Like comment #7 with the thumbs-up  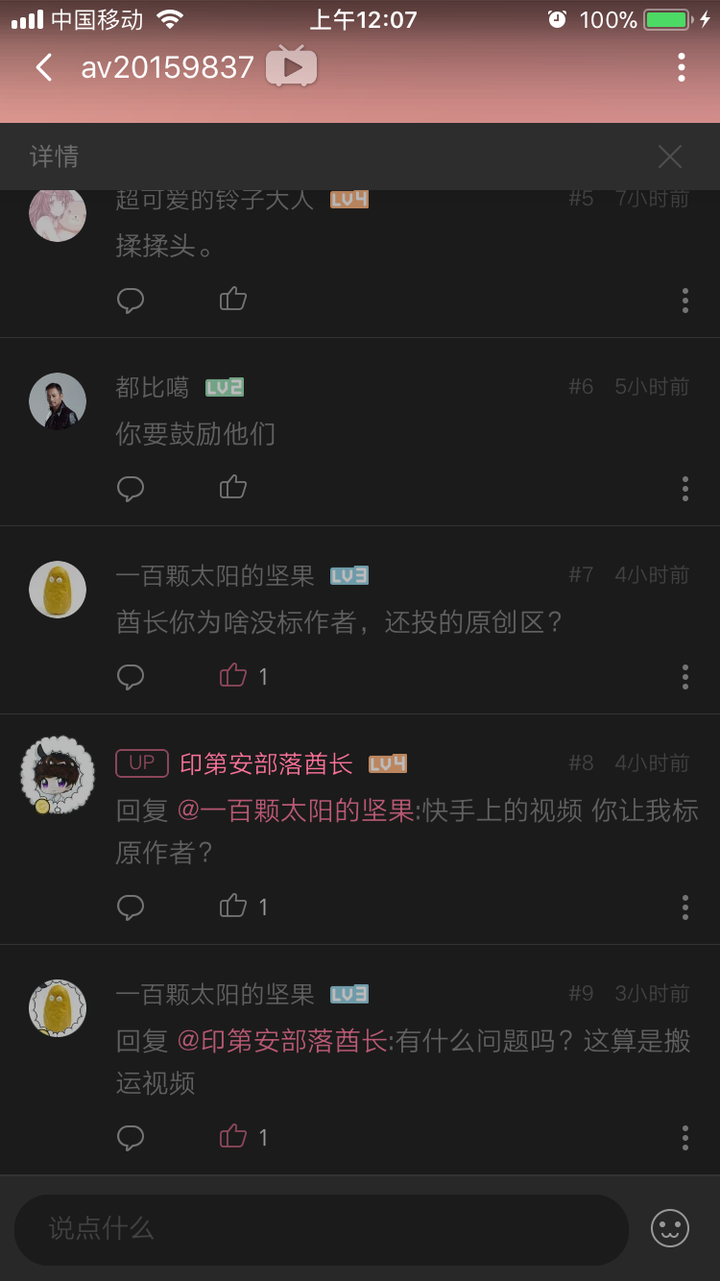(x=232, y=676)
